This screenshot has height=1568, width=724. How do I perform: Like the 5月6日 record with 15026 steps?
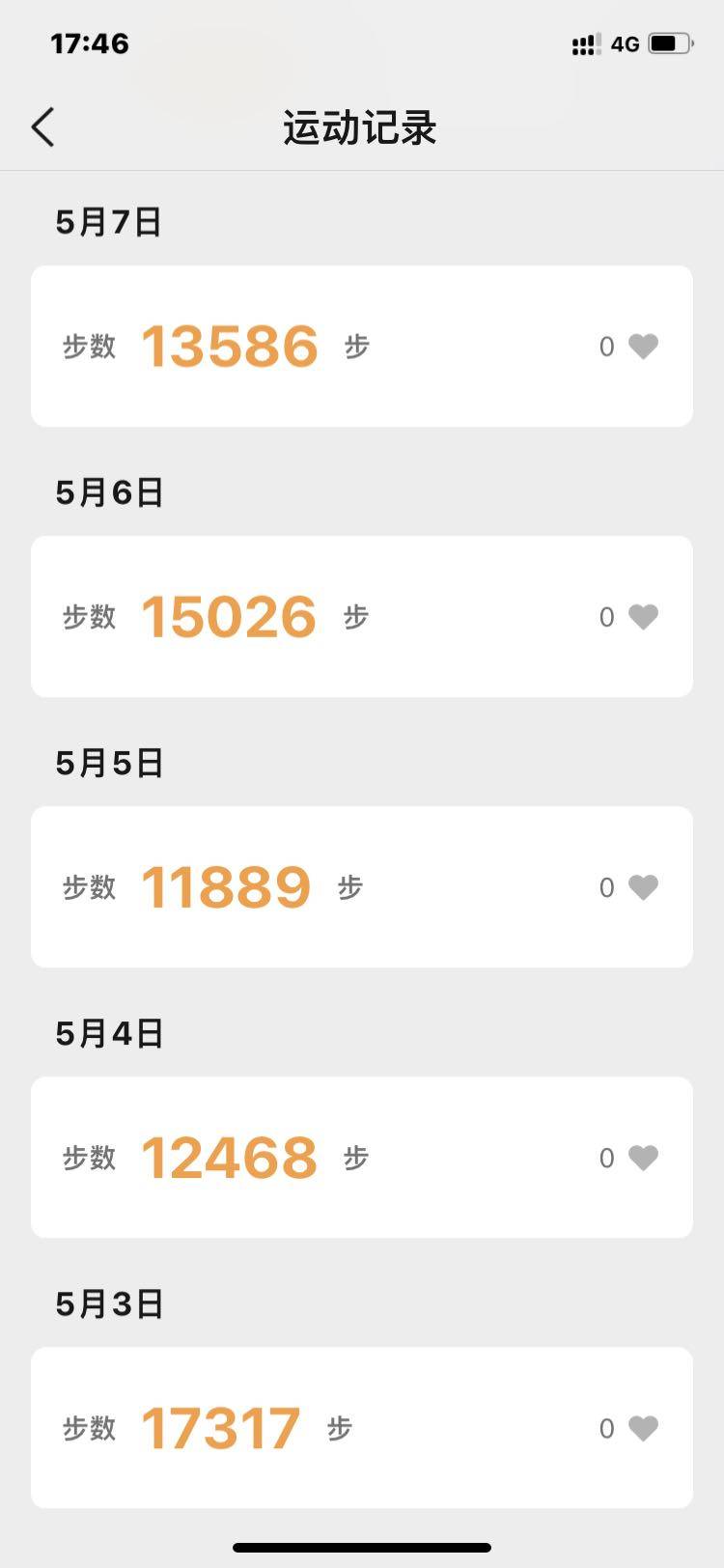pos(643,616)
